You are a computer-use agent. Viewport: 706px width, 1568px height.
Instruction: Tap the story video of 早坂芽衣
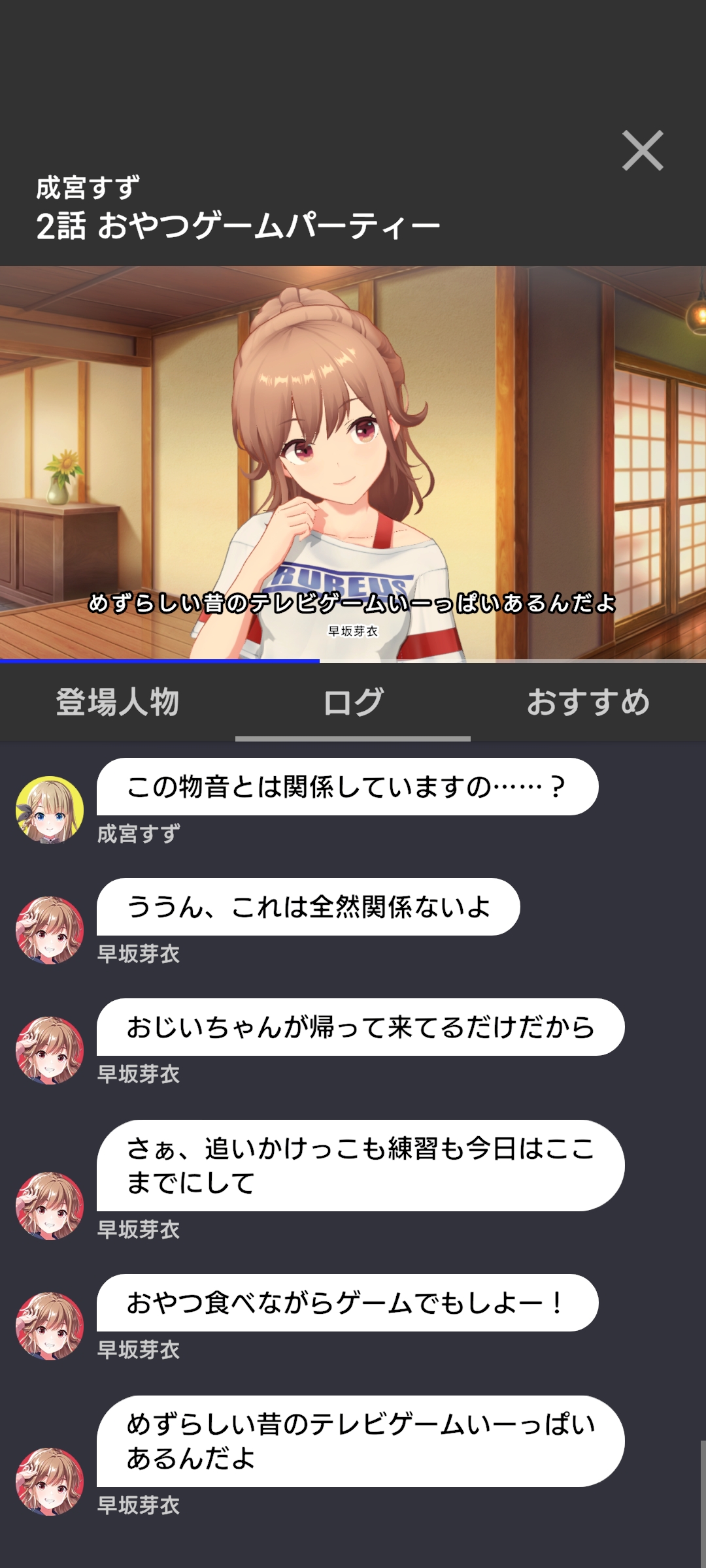[353, 464]
